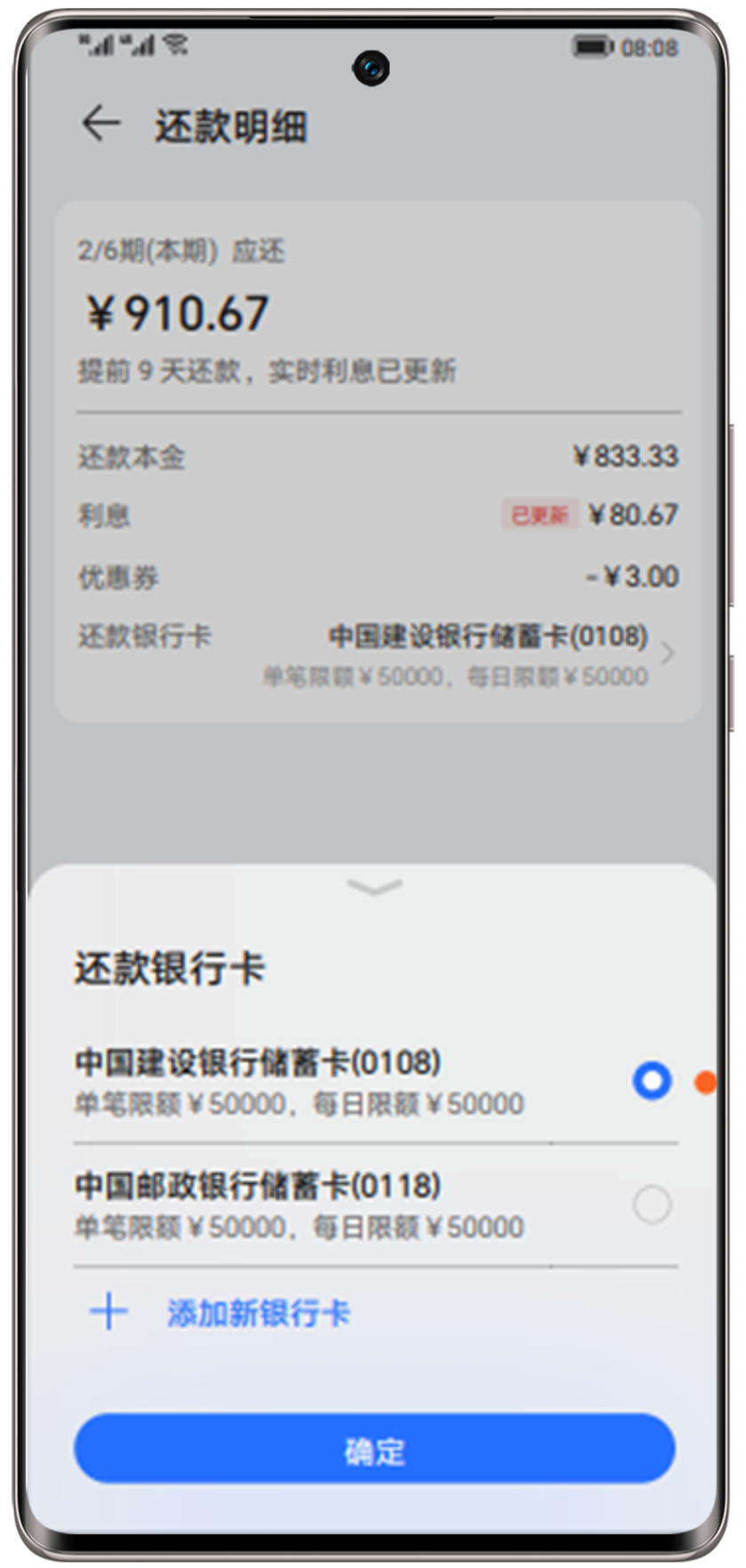Select 中国邮政银行储蓄卡(0118) radio button
746x1568 pixels.
pyautogui.click(x=651, y=1205)
